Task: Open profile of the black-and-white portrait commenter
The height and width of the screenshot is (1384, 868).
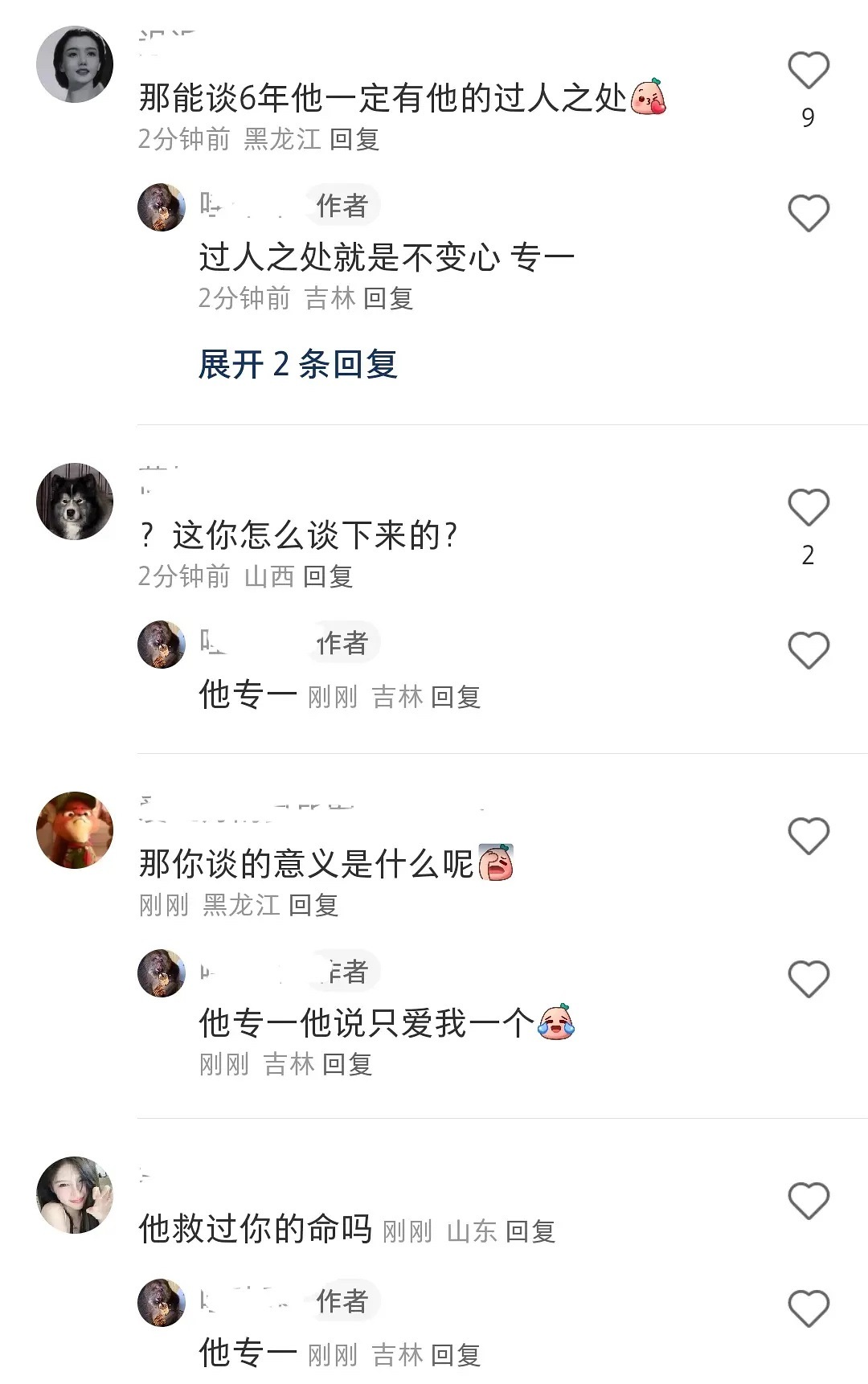Action: (75, 64)
